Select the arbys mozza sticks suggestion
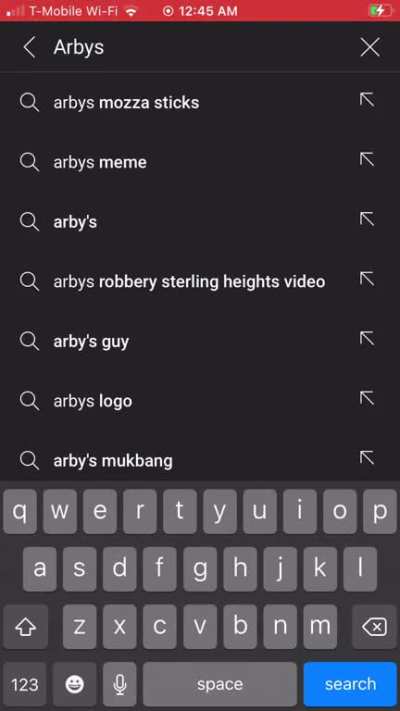400x711 pixels. [x=200, y=102]
